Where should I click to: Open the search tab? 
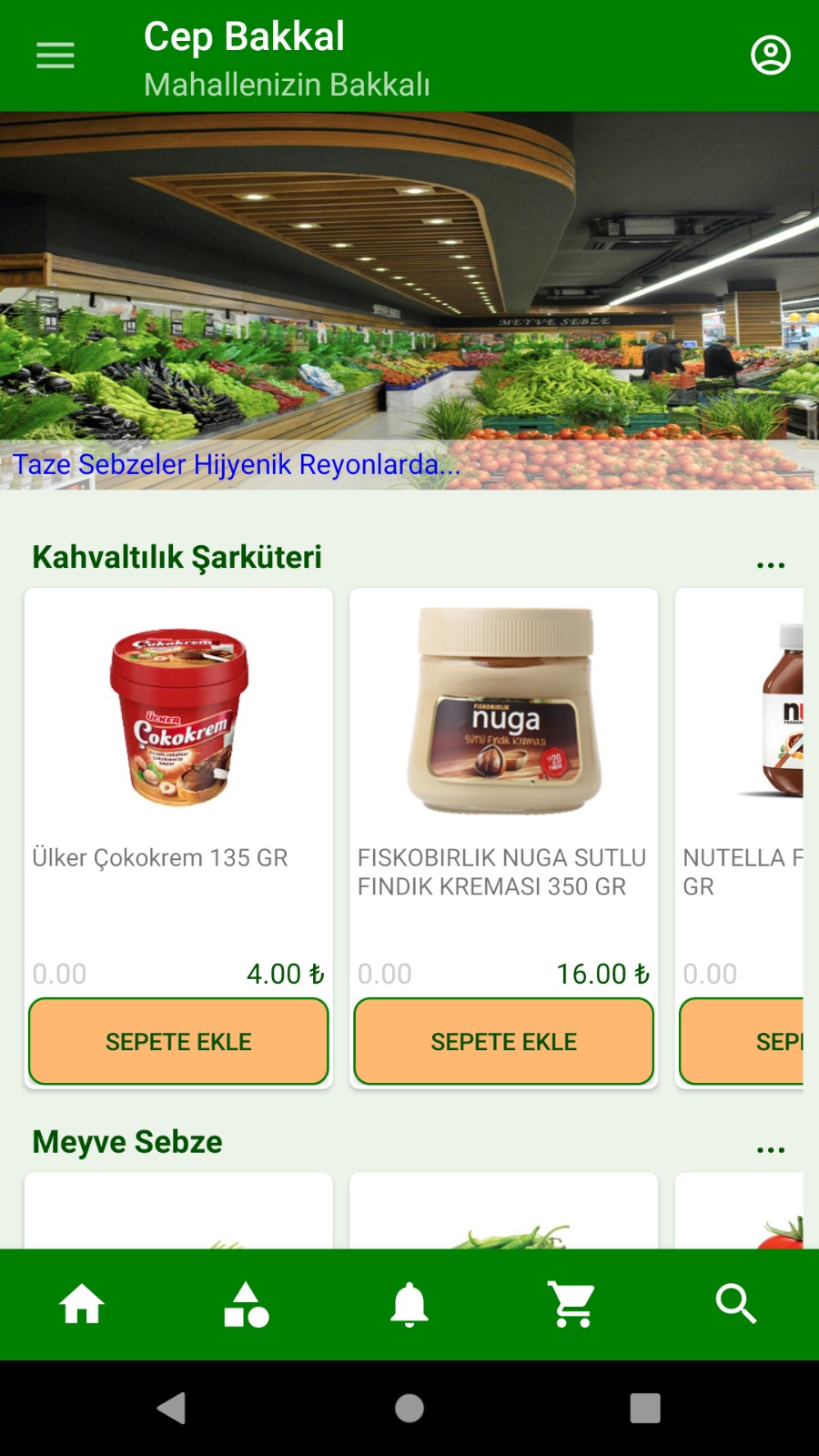coord(736,1305)
